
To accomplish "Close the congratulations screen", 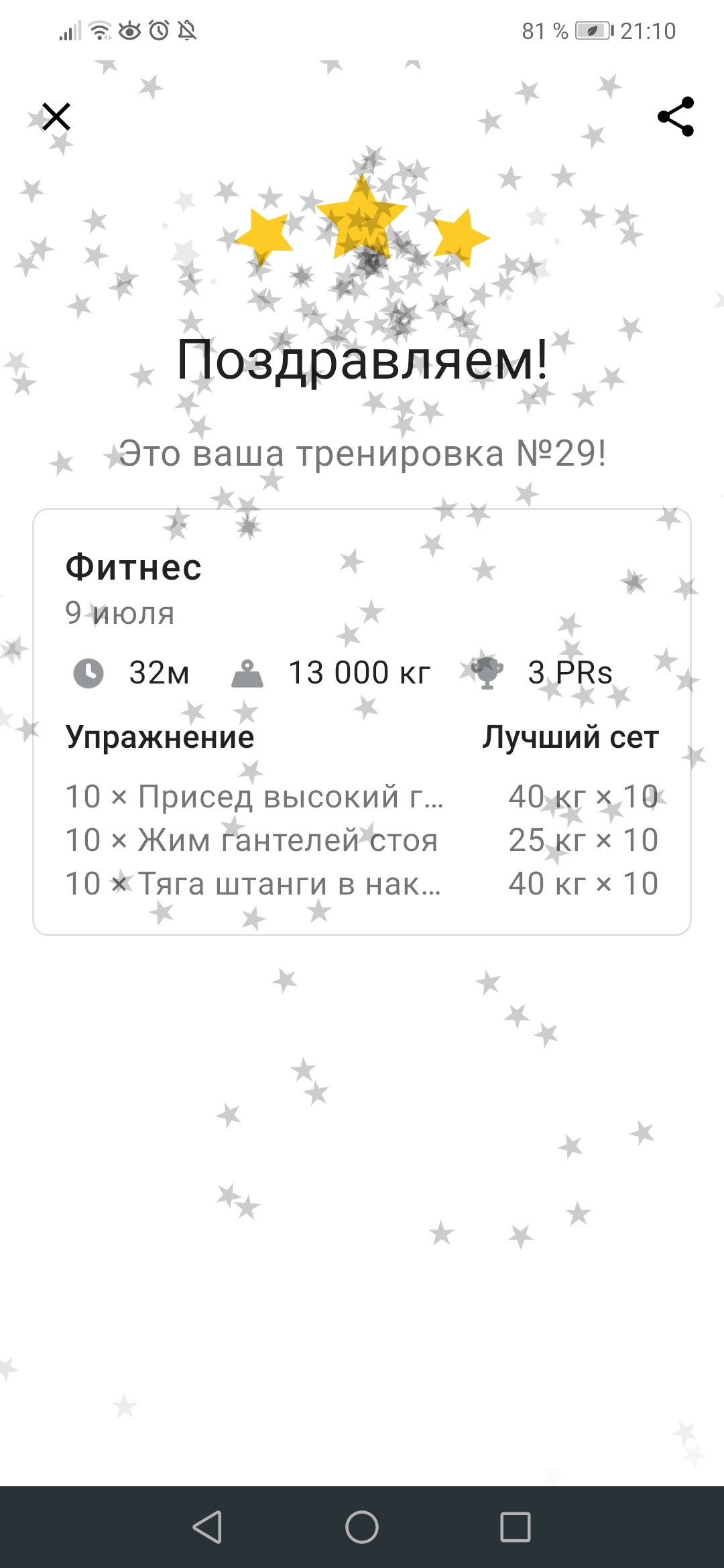I will point(56,117).
